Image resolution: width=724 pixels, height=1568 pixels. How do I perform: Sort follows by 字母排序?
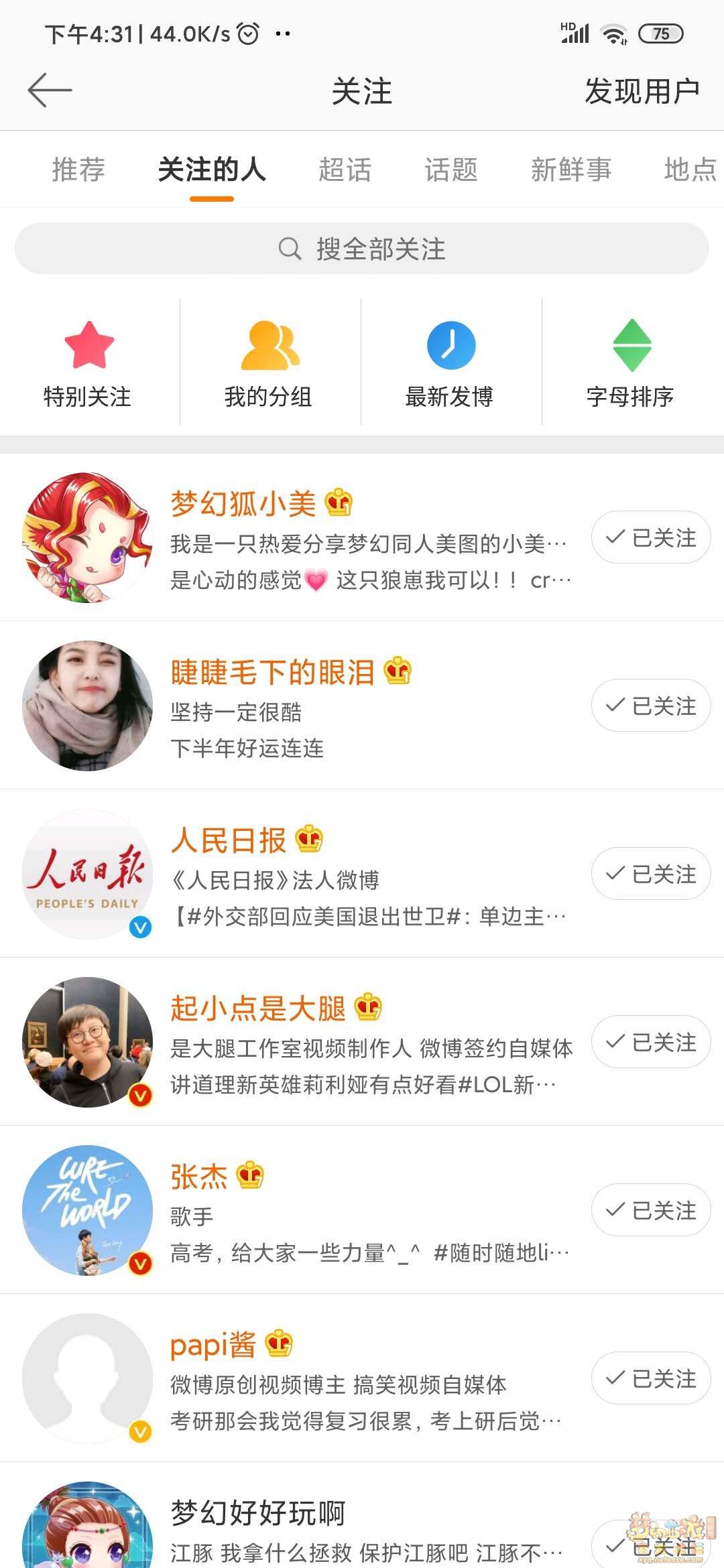[631, 363]
